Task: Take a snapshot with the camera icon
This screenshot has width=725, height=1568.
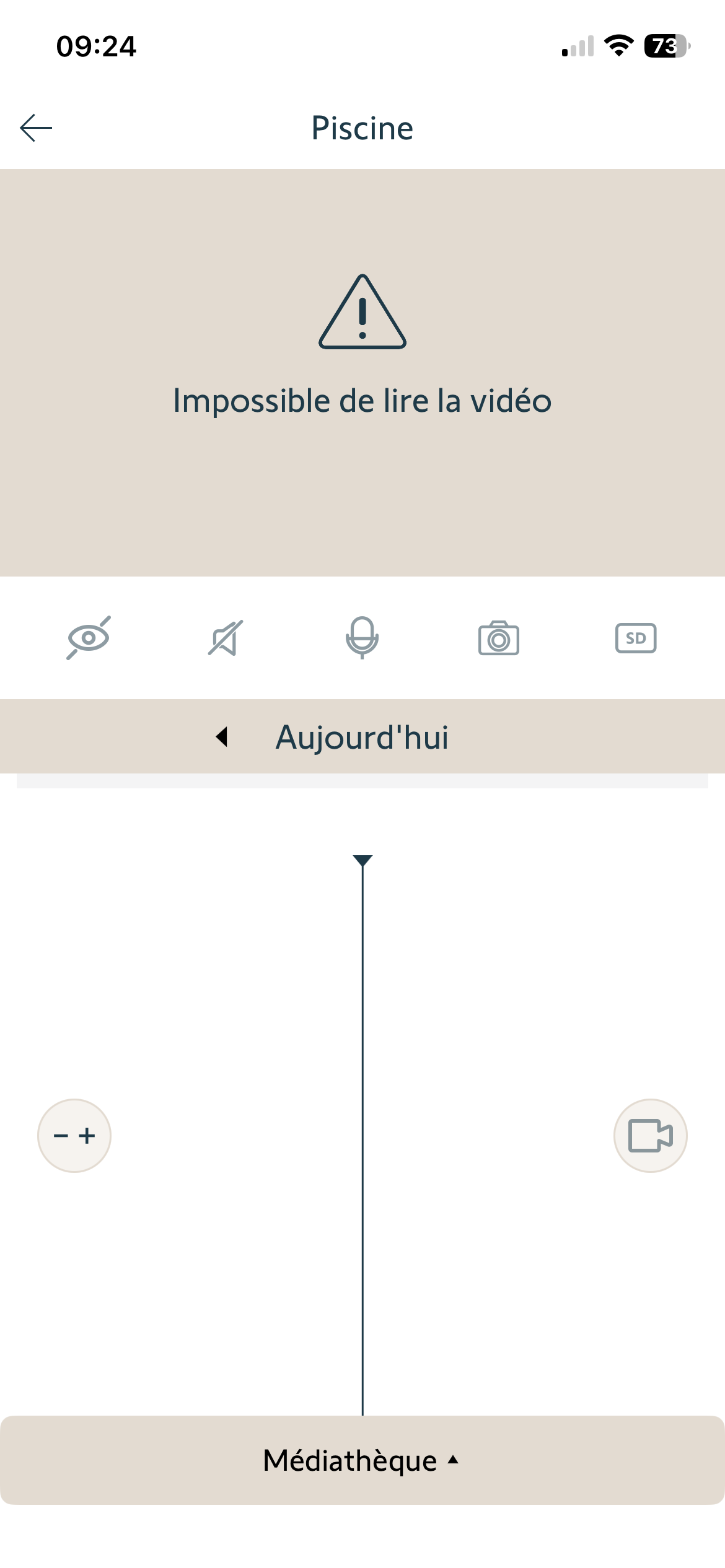Action: point(499,638)
